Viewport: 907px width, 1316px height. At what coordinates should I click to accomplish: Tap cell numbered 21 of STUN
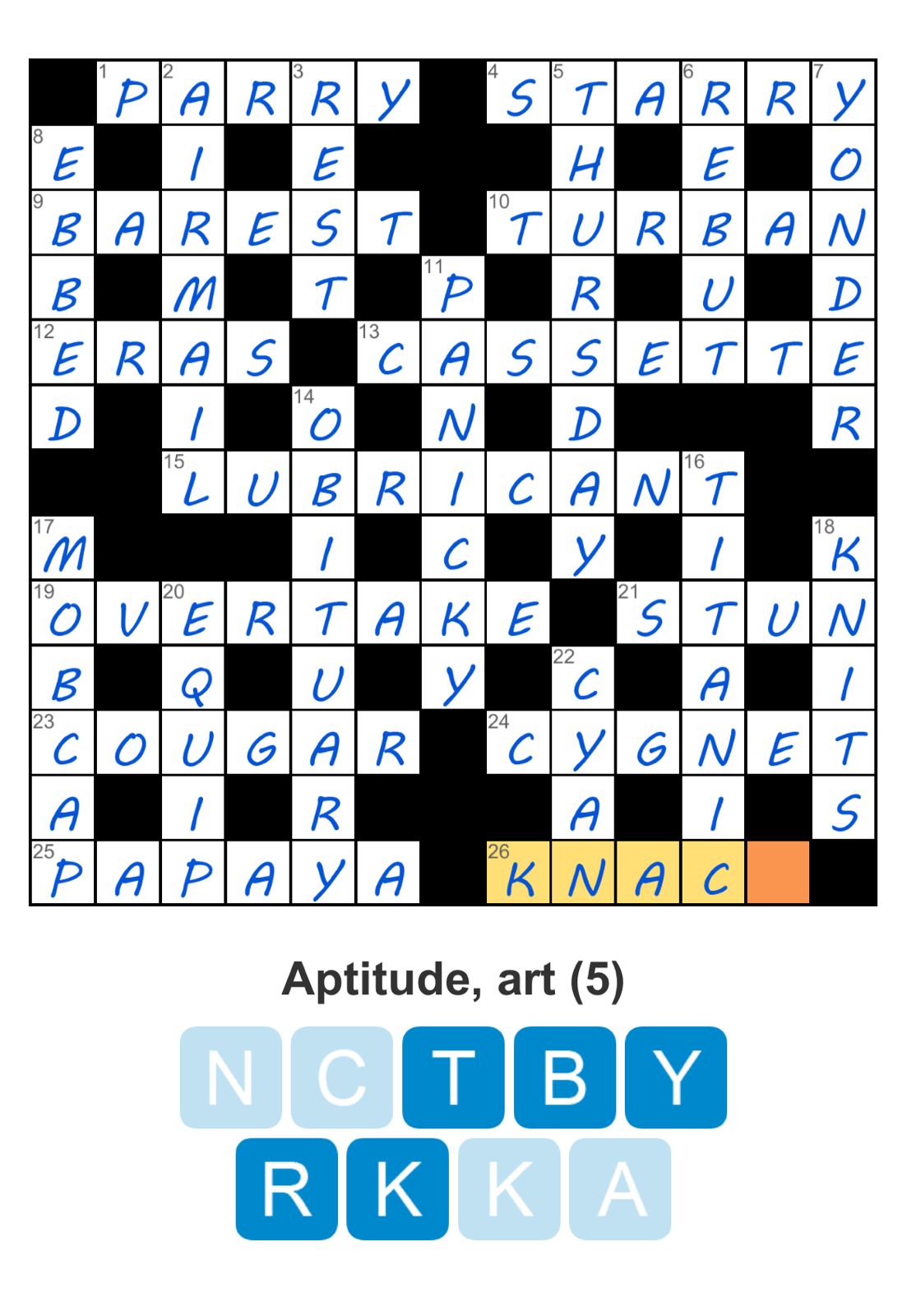648,613
